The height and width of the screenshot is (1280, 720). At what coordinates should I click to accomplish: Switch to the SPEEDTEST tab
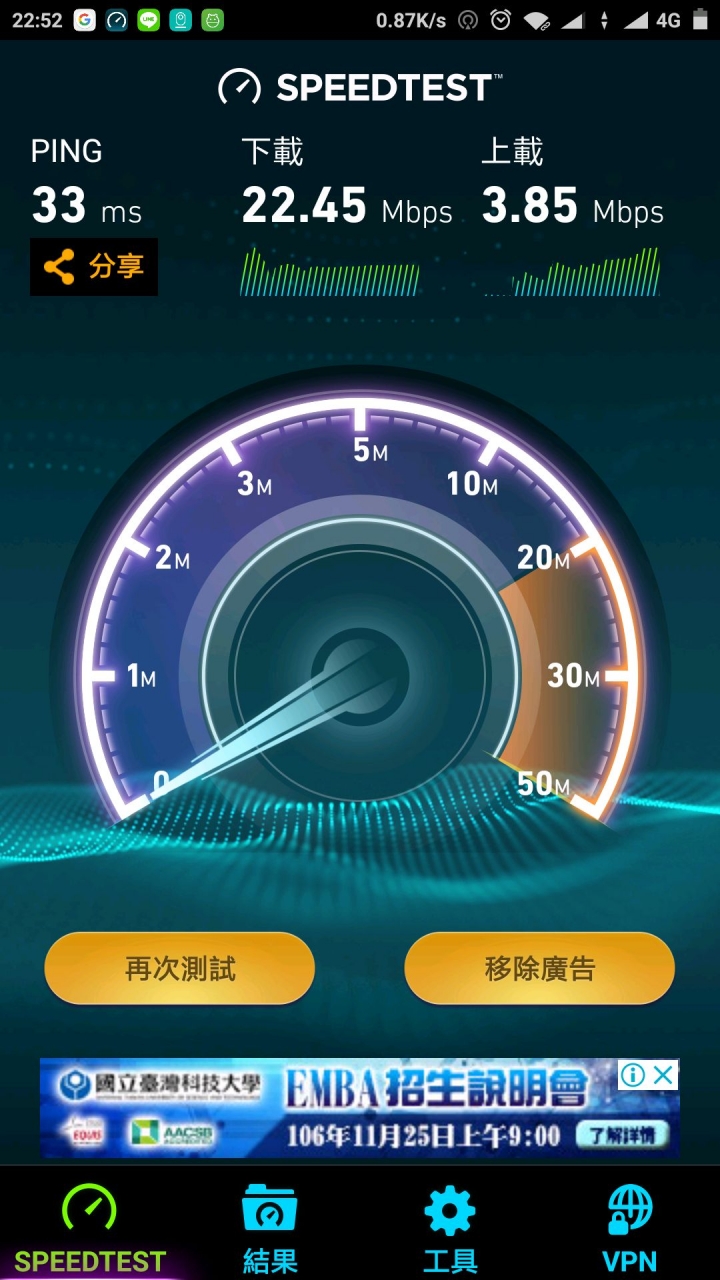pyautogui.click(x=90, y=1226)
